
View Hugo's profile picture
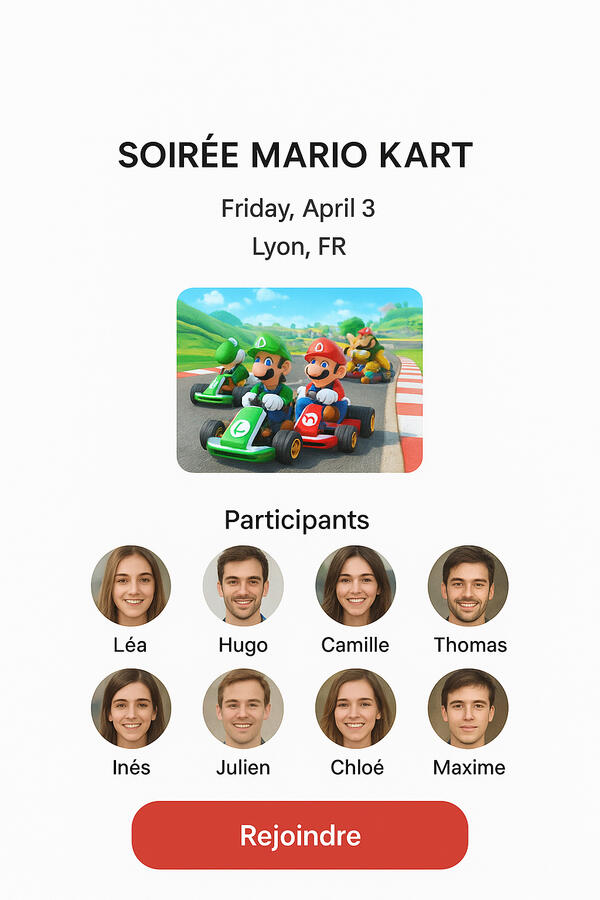[243, 586]
